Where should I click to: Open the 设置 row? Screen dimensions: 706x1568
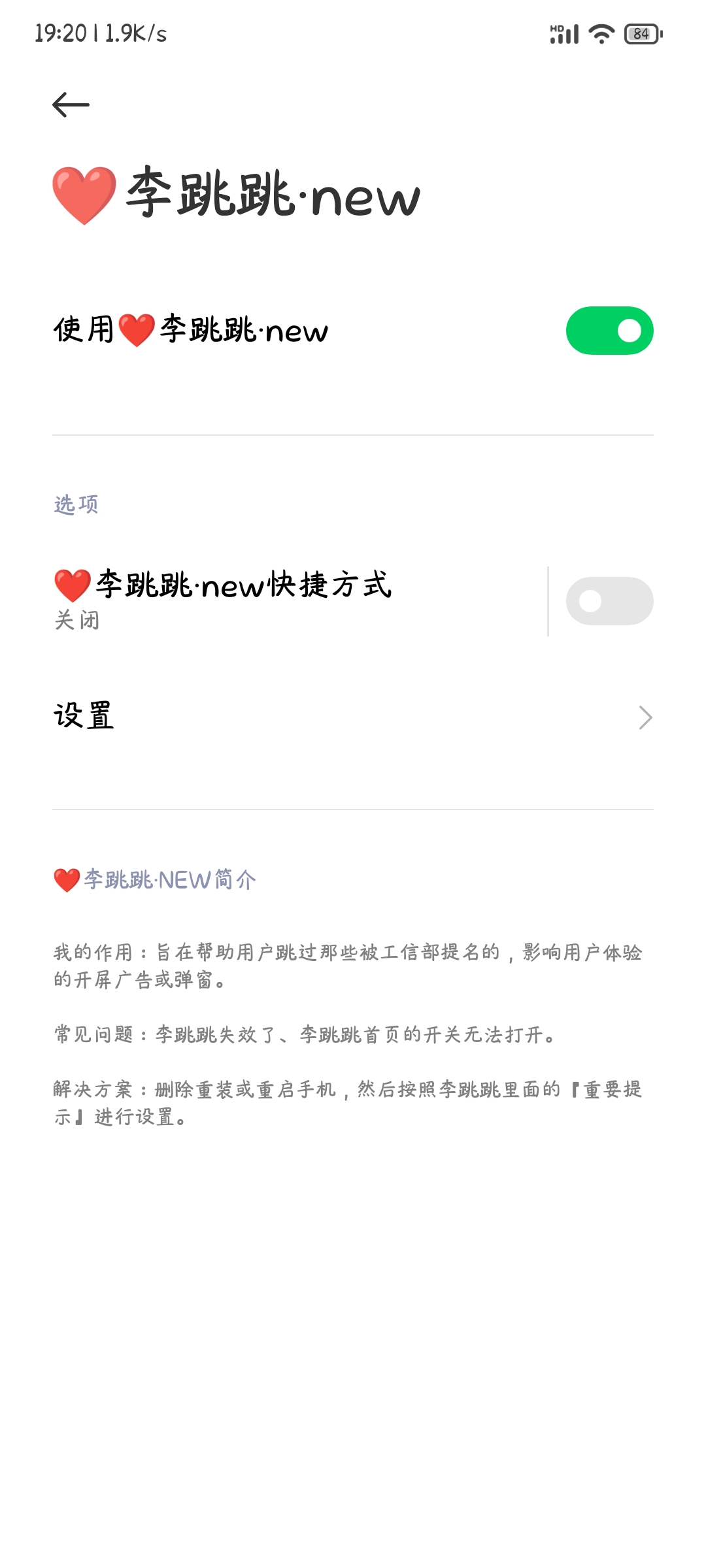tap(353, 717)
